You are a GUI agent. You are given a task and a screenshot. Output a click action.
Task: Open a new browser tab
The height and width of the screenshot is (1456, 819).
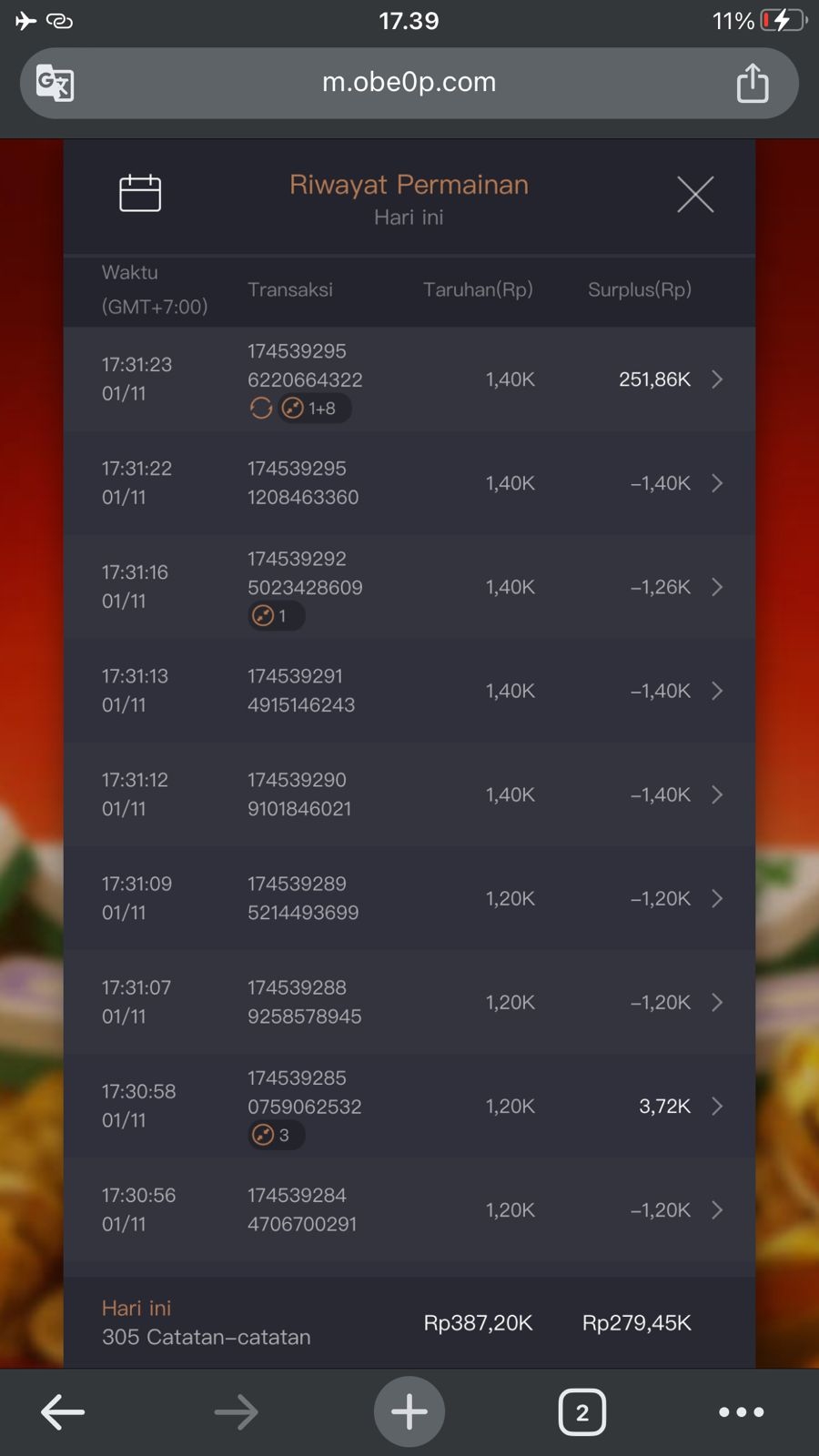pyautogui.click(x=409, y=1412)
